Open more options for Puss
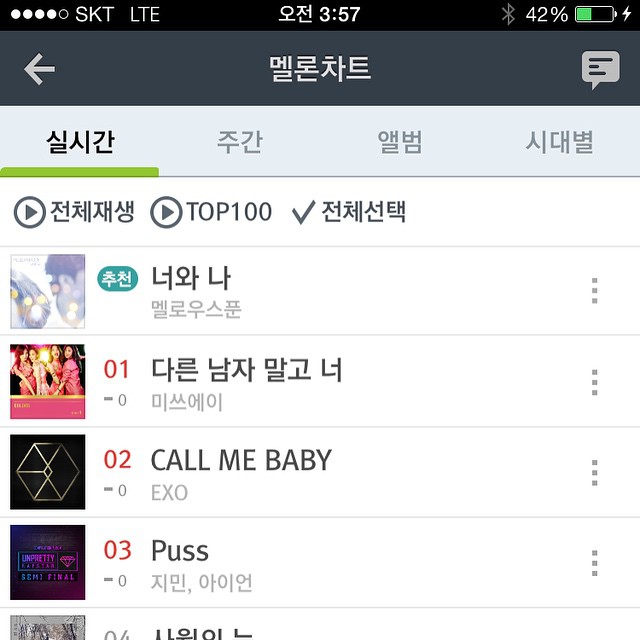 (595, 562)
